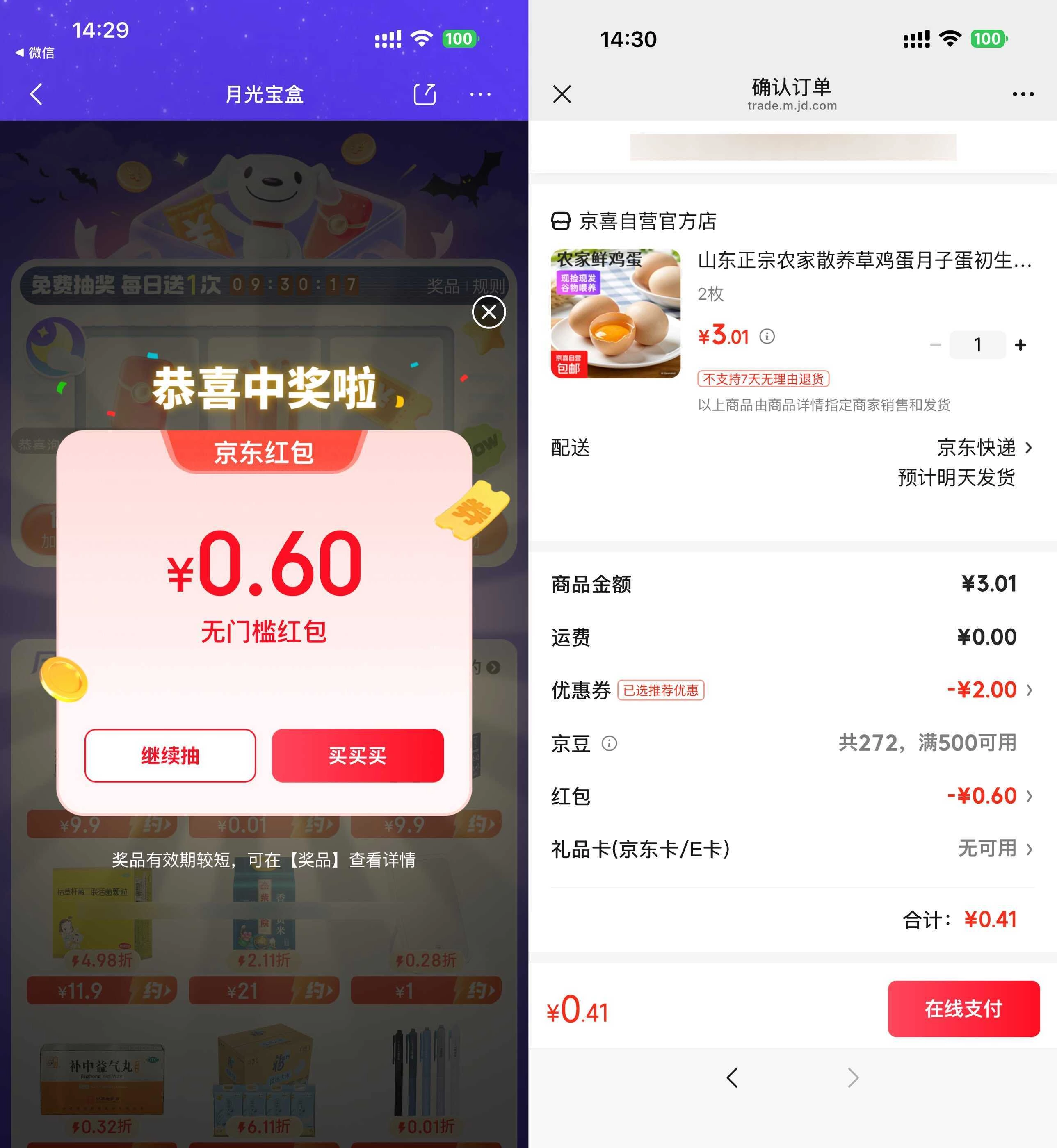The width and height of the screenshot is (1057, 1148).
Task: Return to 微信 via status bar link
Action: click(x=35, y=52)
